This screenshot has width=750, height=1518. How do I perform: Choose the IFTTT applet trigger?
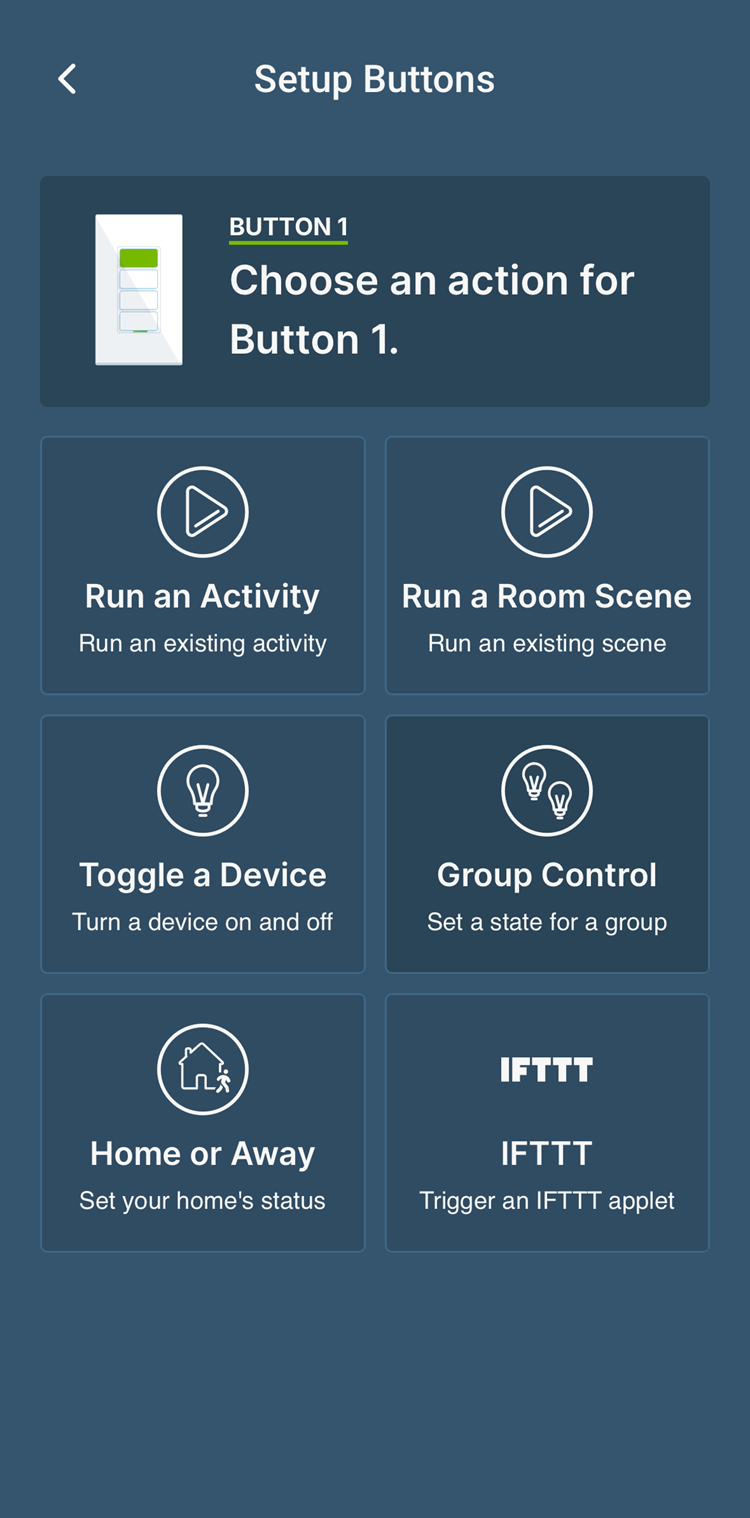(547, 1123)
